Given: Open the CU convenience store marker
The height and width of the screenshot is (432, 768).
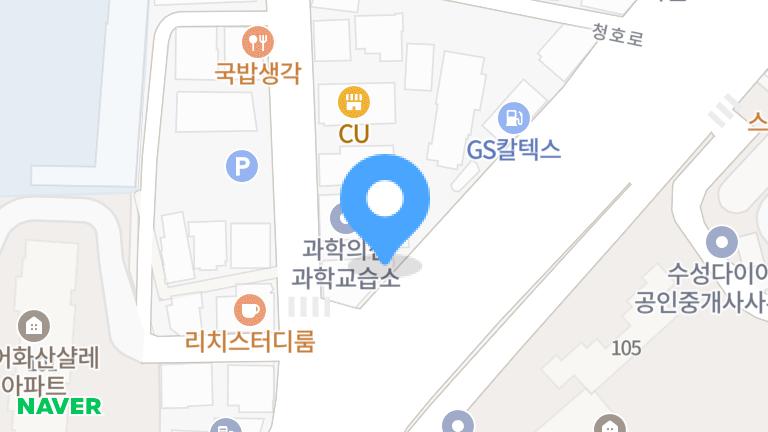Looking at the screenshot, I should point(353,101).
